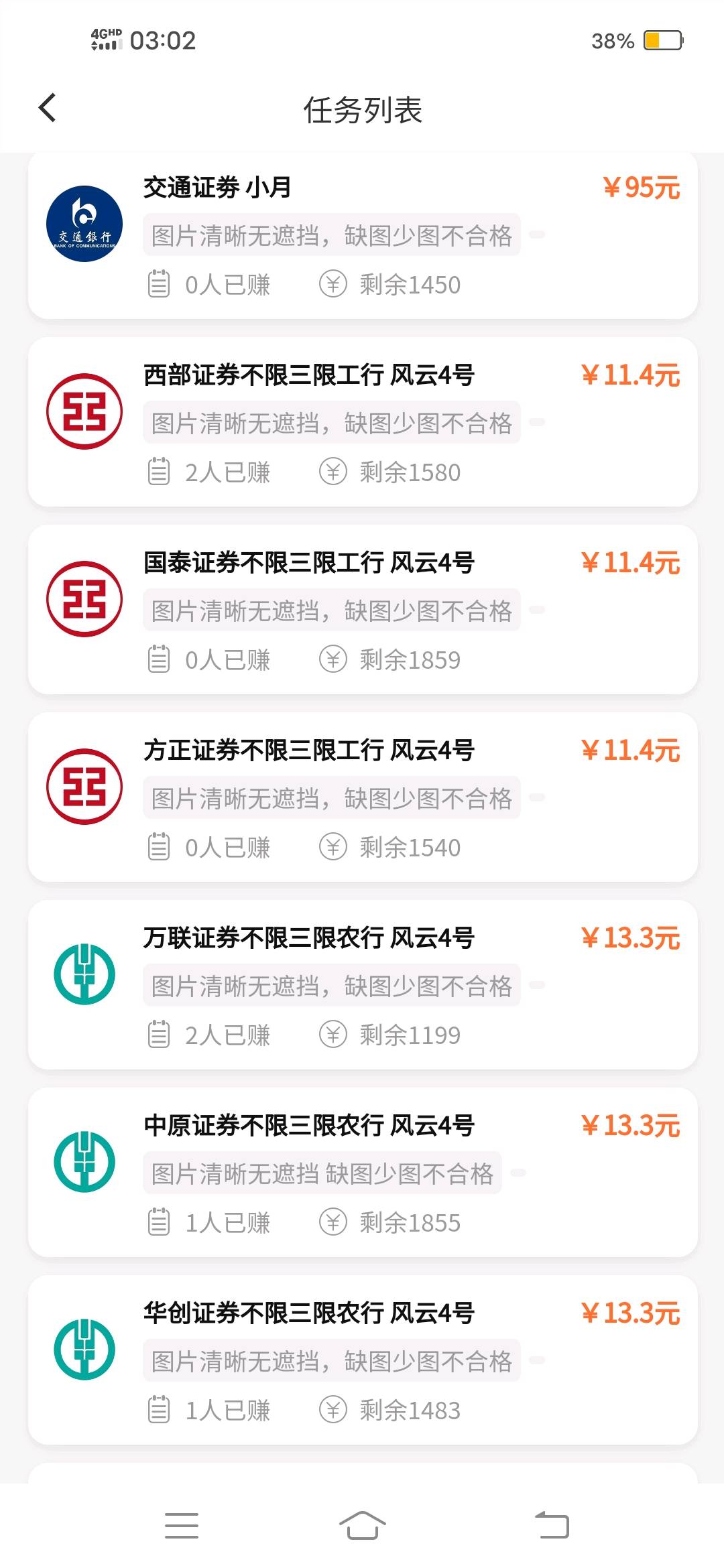Open the 交通证券 小月 task card

(x=362, y=236)
